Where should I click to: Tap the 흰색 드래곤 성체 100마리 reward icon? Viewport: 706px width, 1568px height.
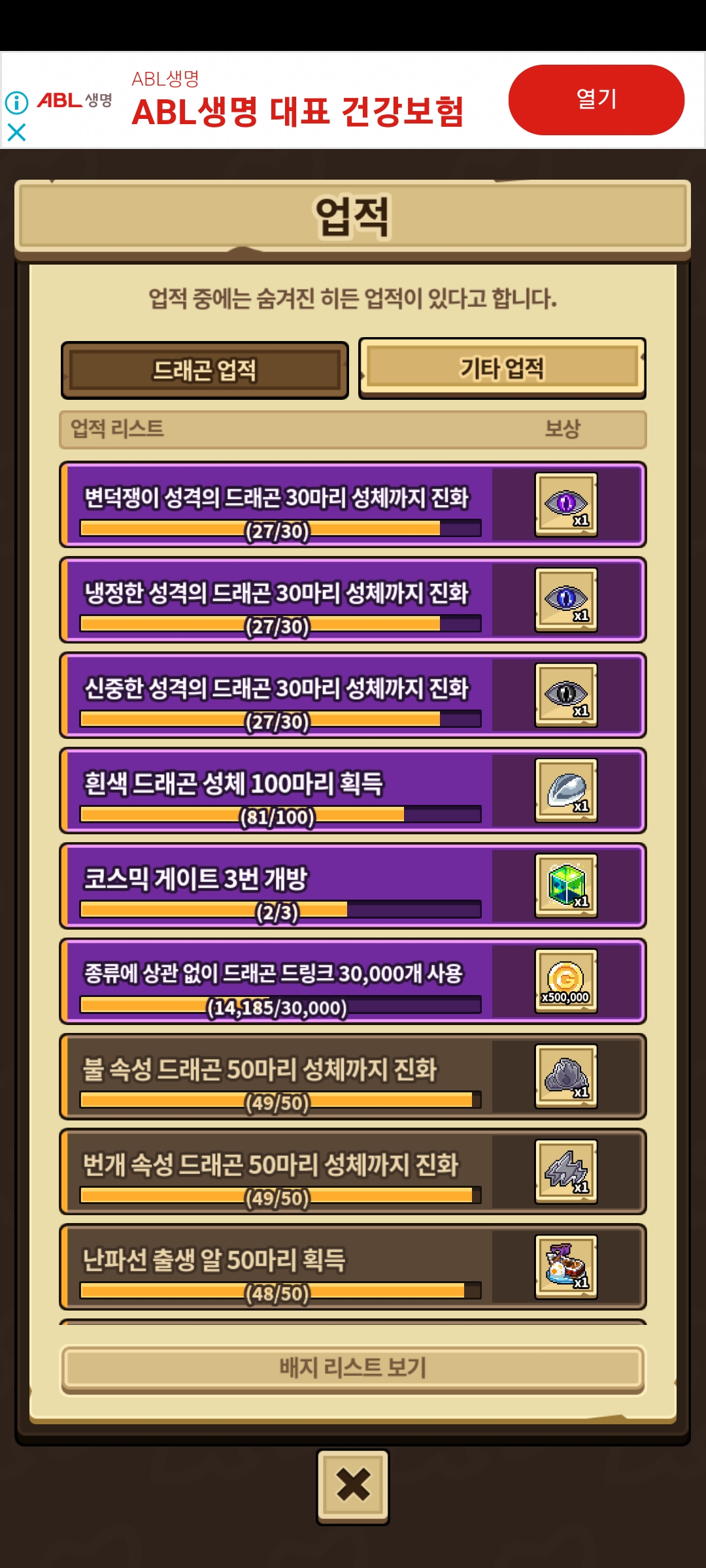[x=566, y=790]
